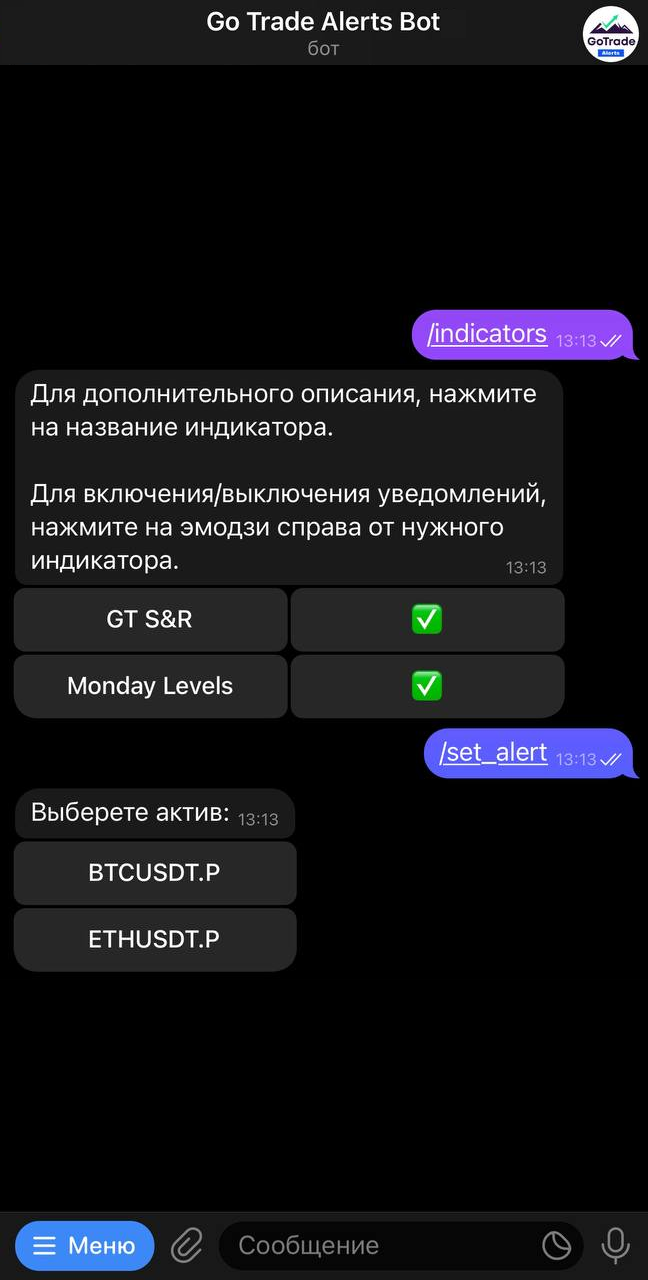This screenshot has height=1280, width=648.
Task: Open the Monday Levels indicator description
Action: click(150, 686)
